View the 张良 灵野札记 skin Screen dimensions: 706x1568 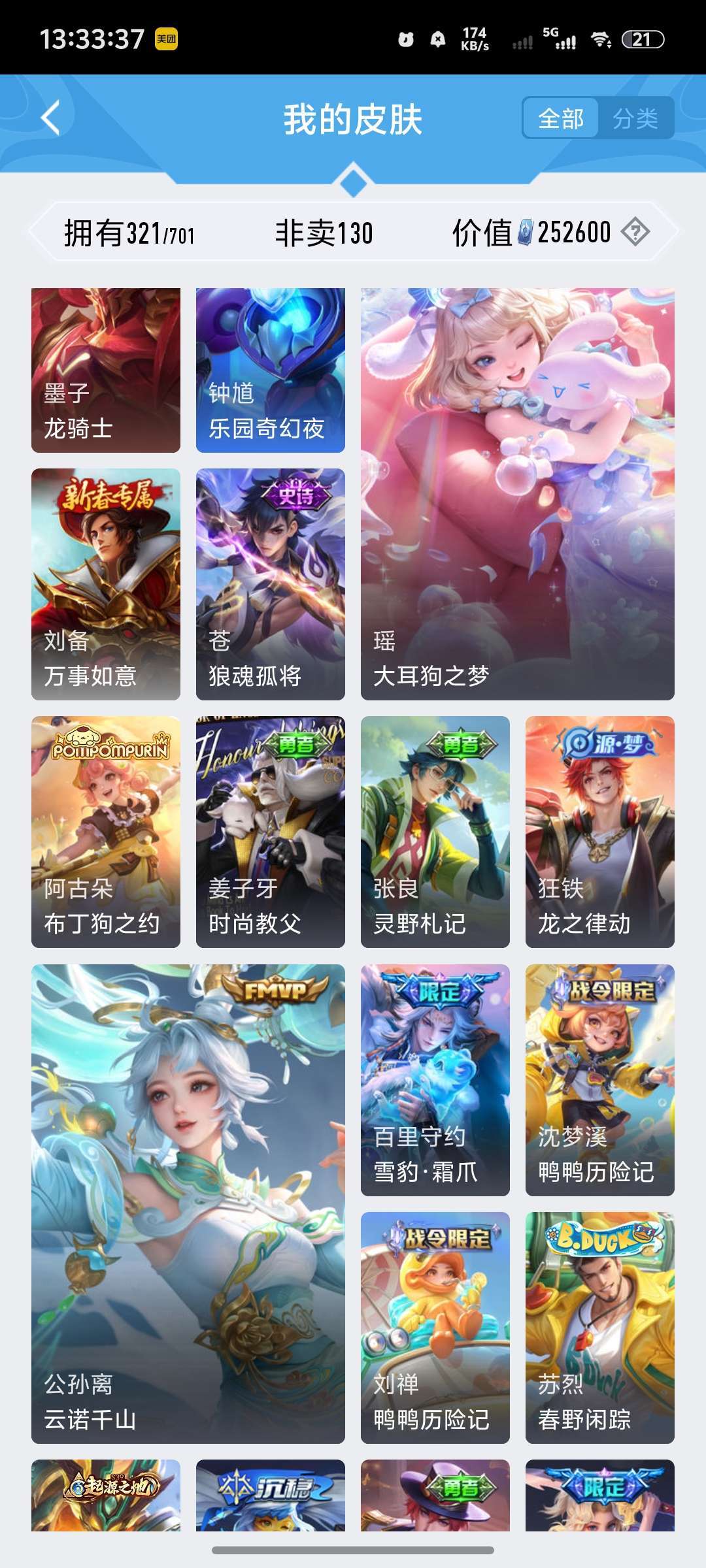tap(435, 832)
